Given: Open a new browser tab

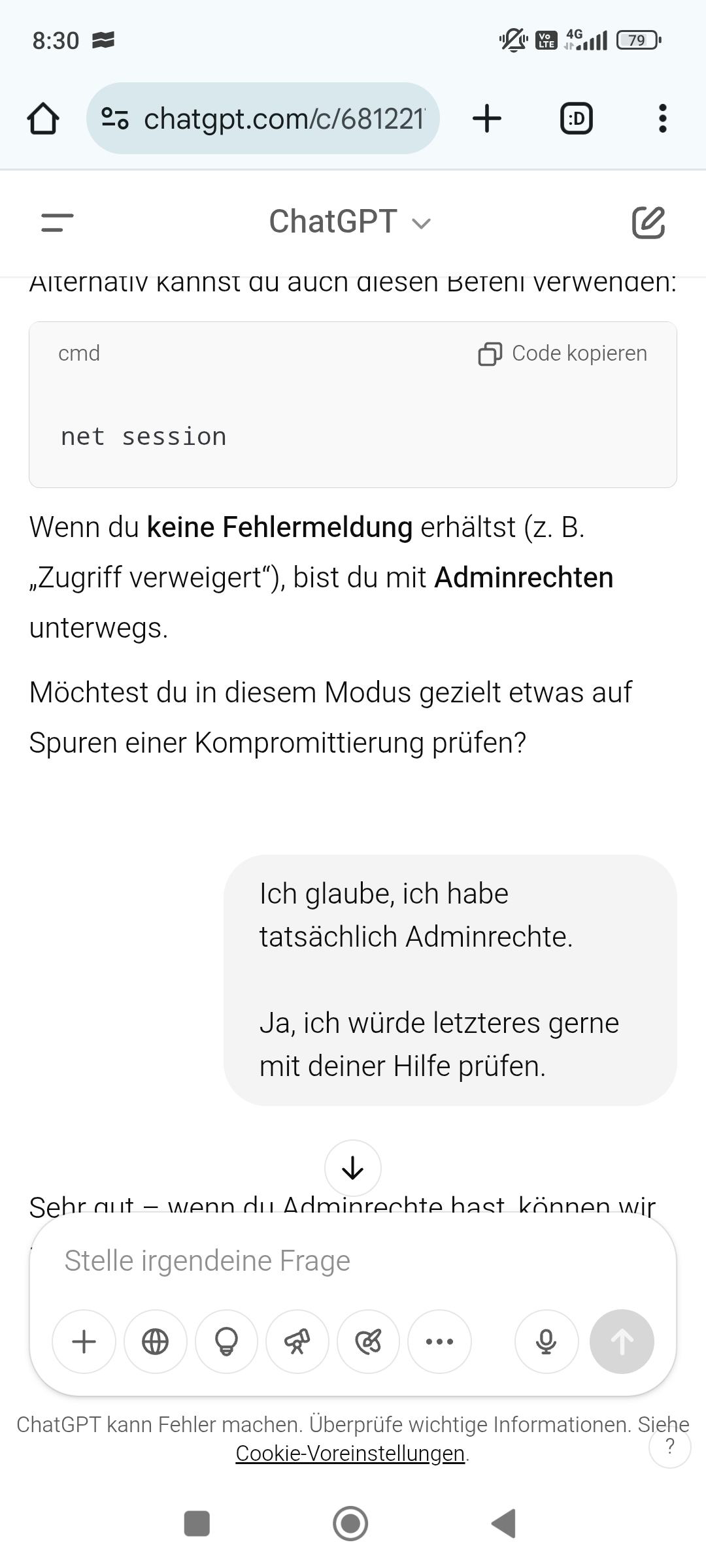Looking at the screenshot, I should click(x=486, y=119).
